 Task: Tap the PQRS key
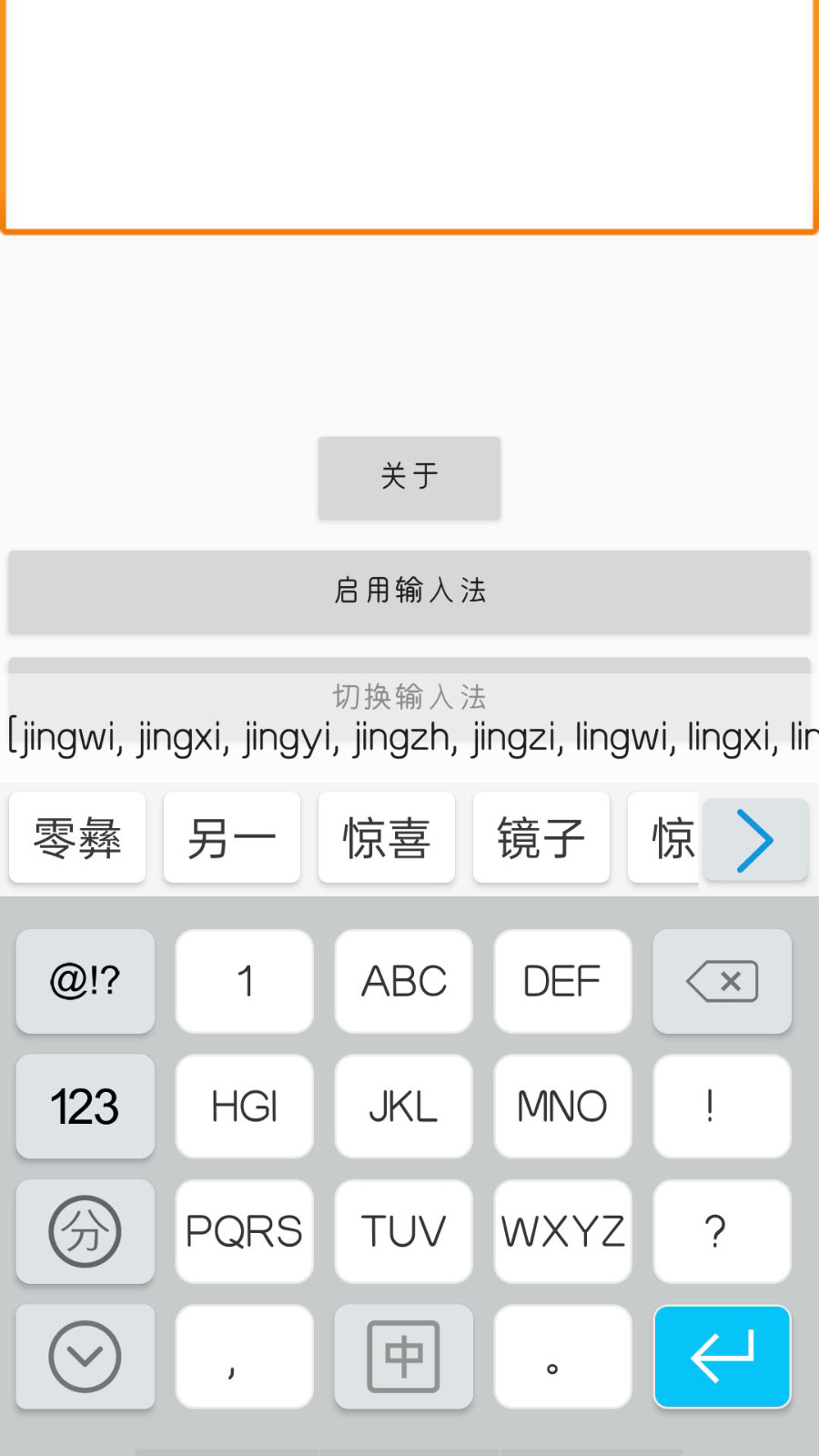(244, 1231)
